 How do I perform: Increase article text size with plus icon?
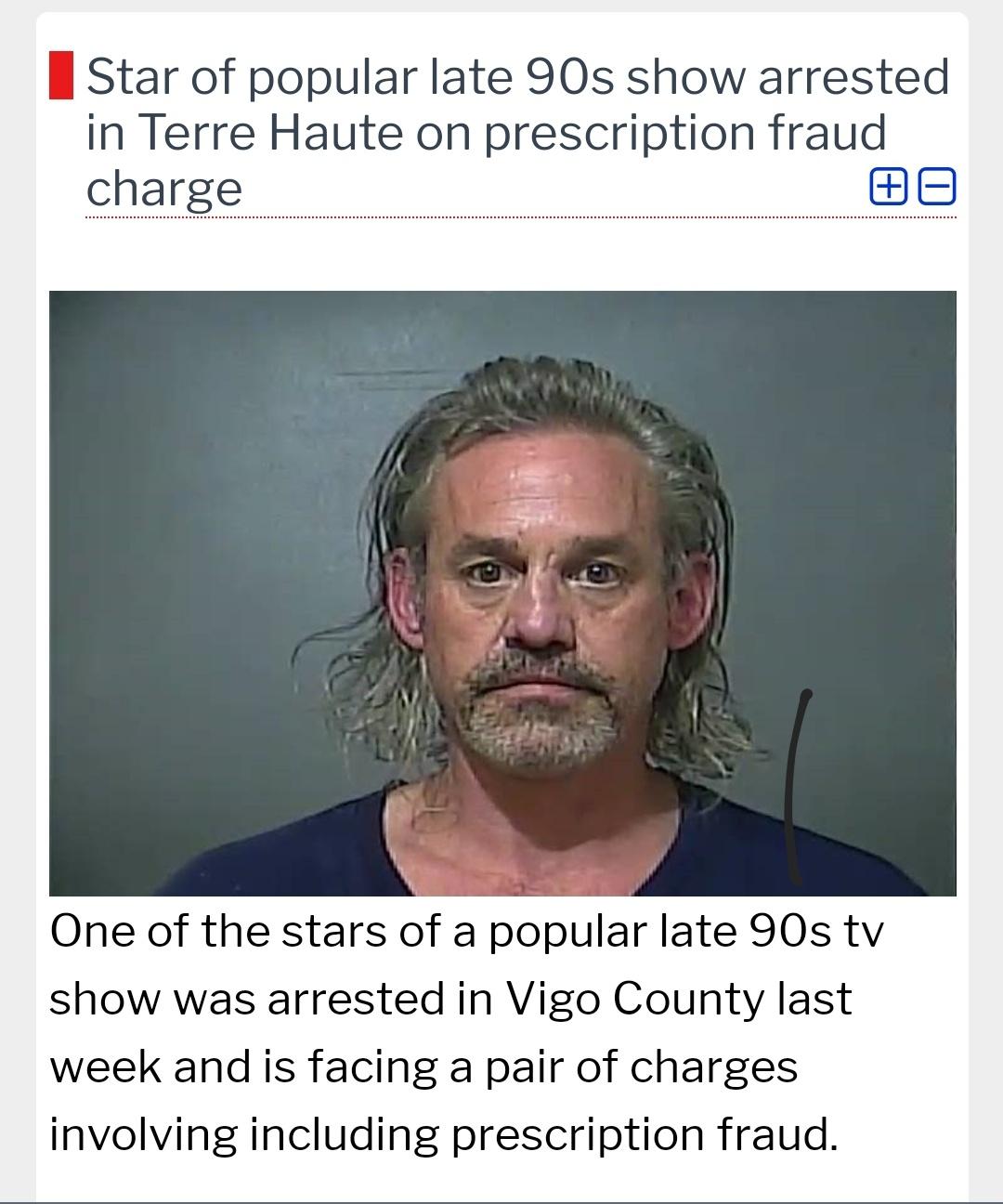tap(887, 187)
